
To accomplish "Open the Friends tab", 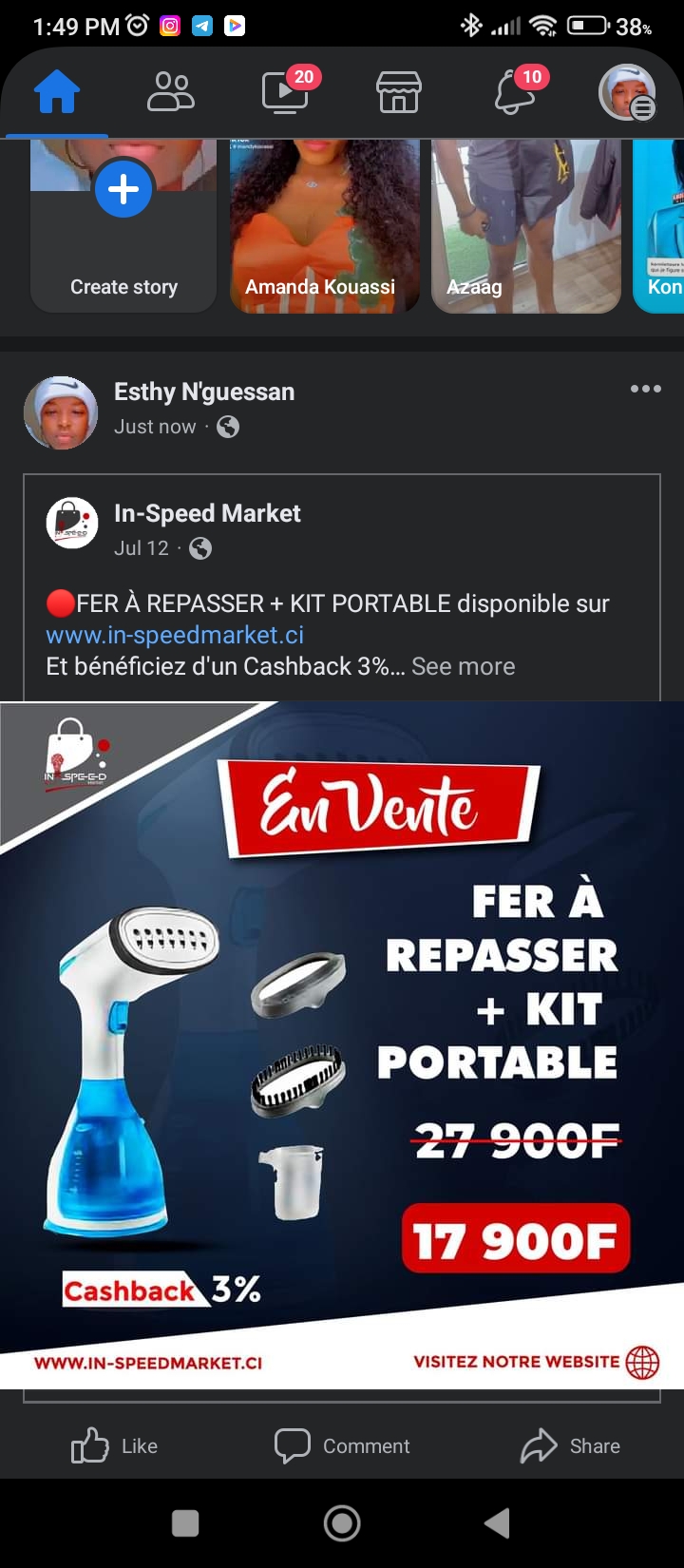I will click(171, 93).
